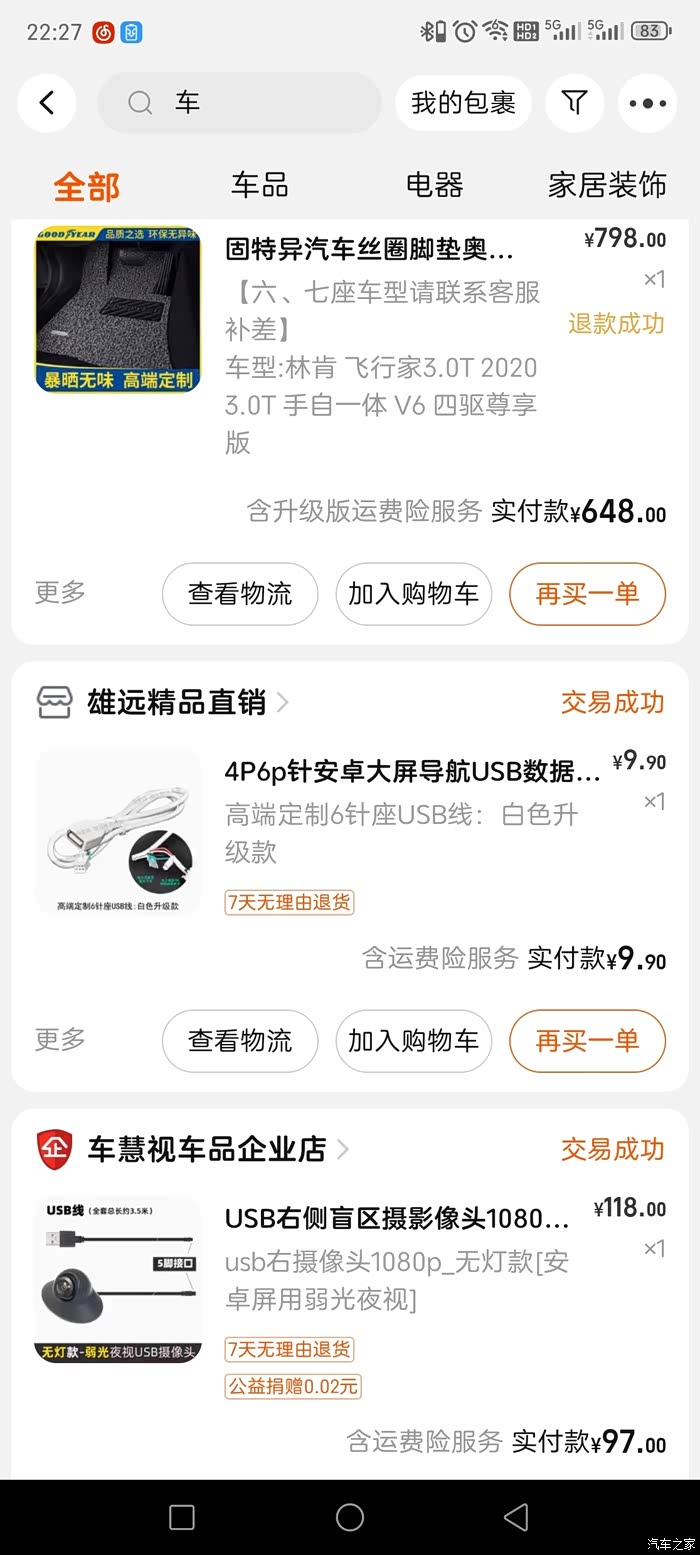Screen dimensions: 700x1555
Task: Select the 家居装饰 tab
Action: (x=607, y=185)
